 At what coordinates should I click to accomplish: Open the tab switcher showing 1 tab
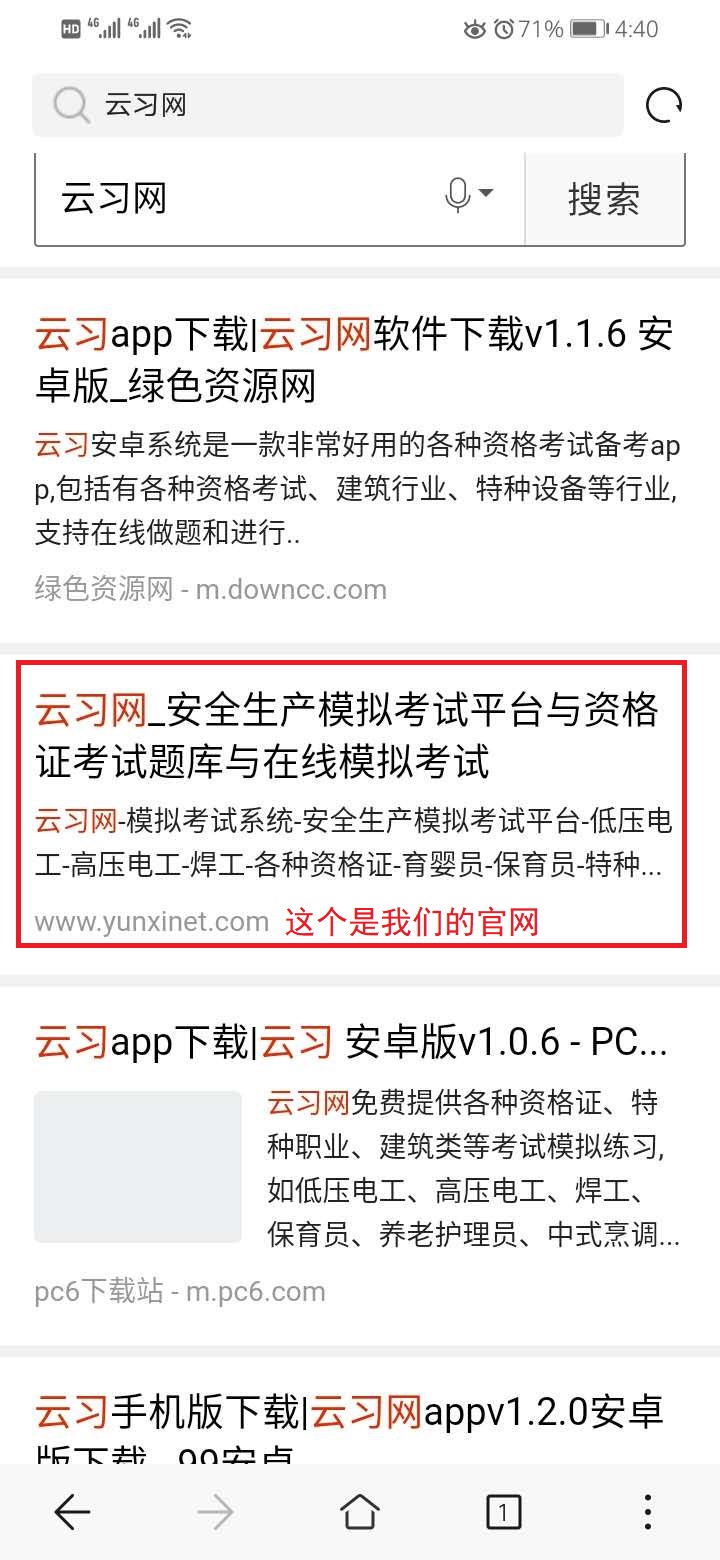(503, 1512)
